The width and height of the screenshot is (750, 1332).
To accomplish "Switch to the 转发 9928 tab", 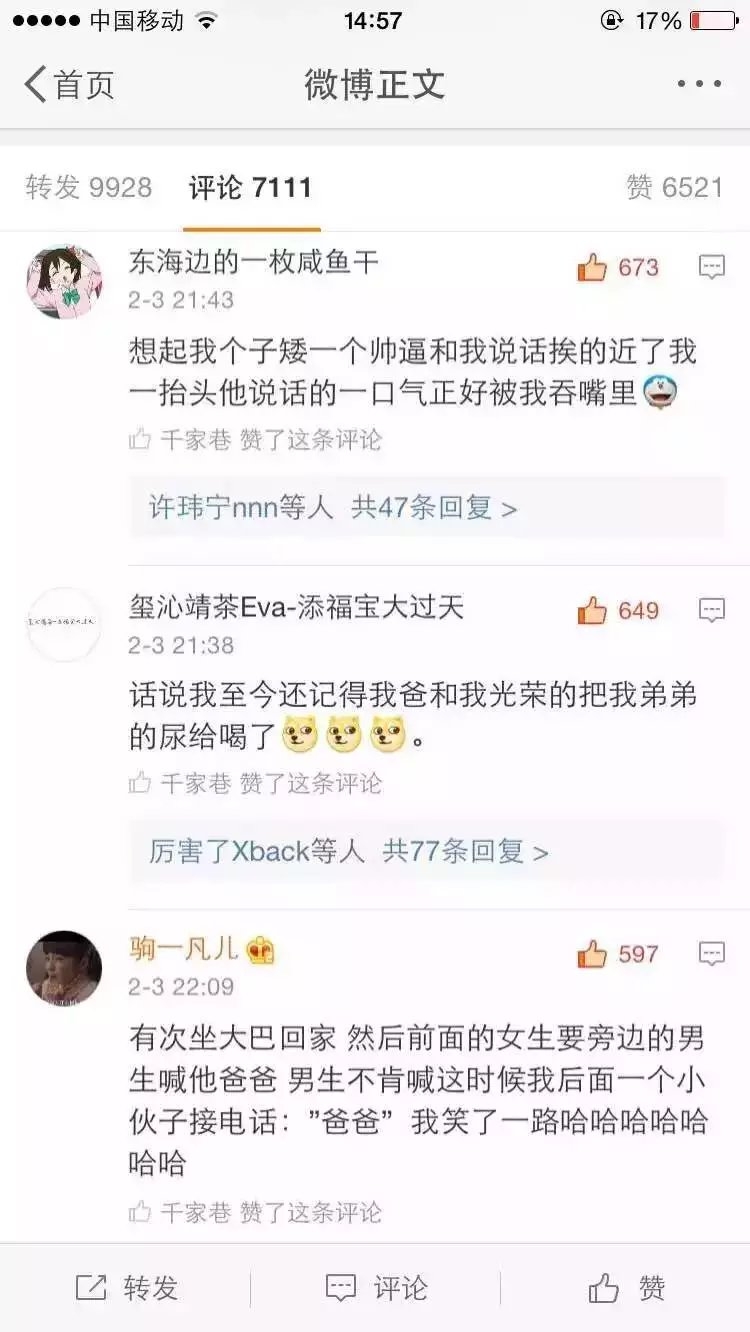I will 89,187.
